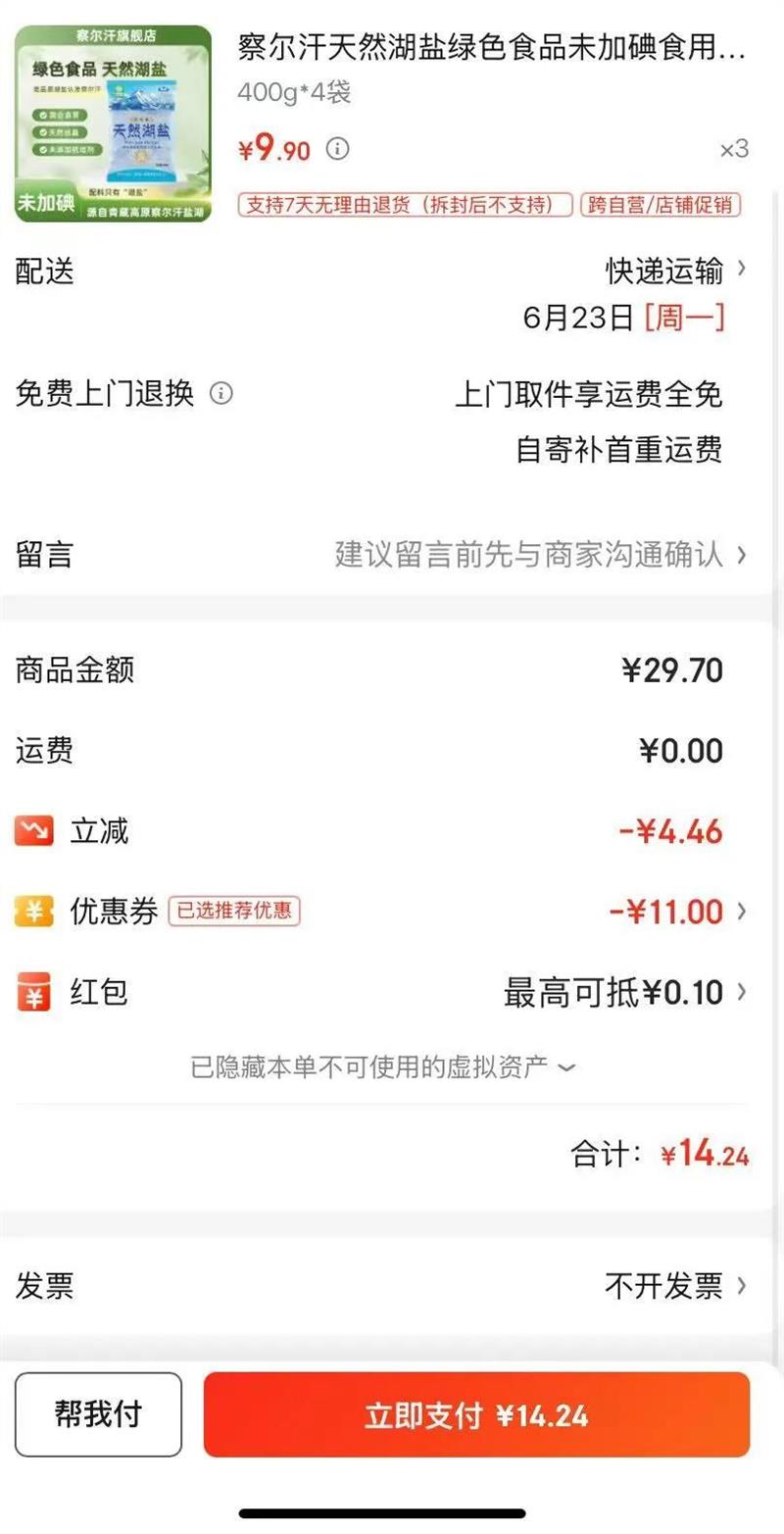The image size is (784, 1534).
Task: Expand 已隐藏本单不可使用的虚拟资产
Action: [383, 1067]
